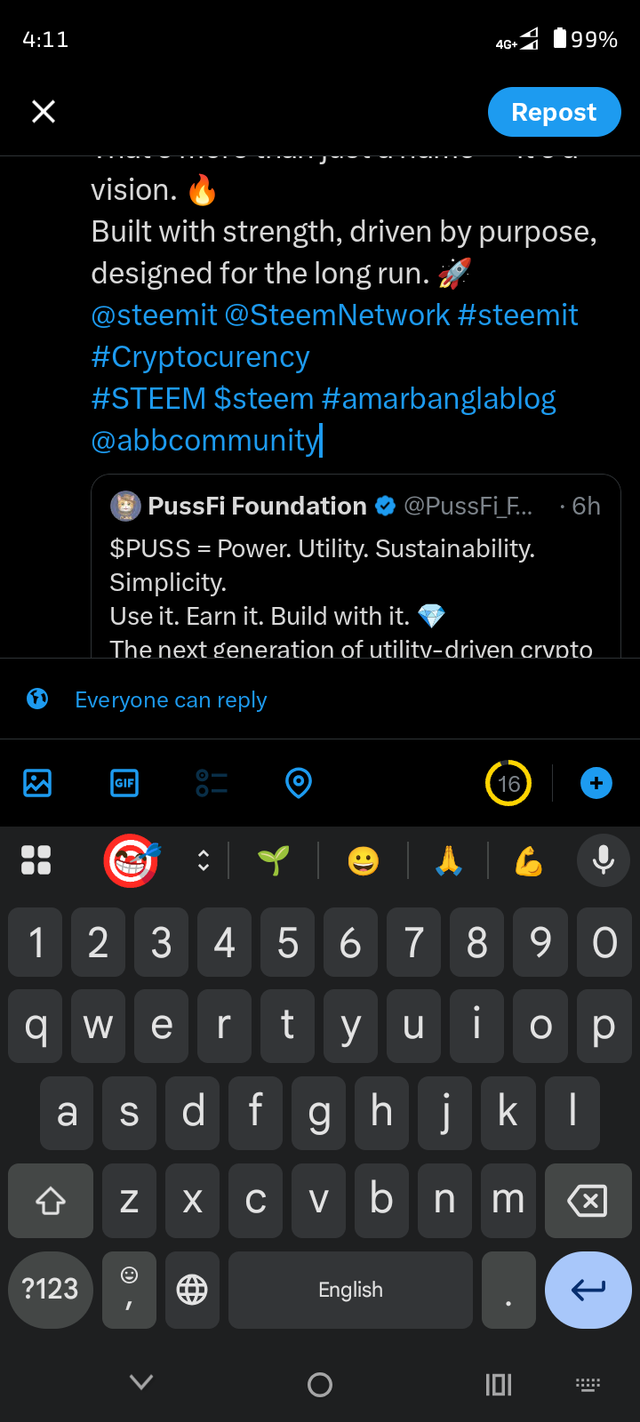Change the Everyone can reply setting
The image size is (640, 1422).
(170, 700)
